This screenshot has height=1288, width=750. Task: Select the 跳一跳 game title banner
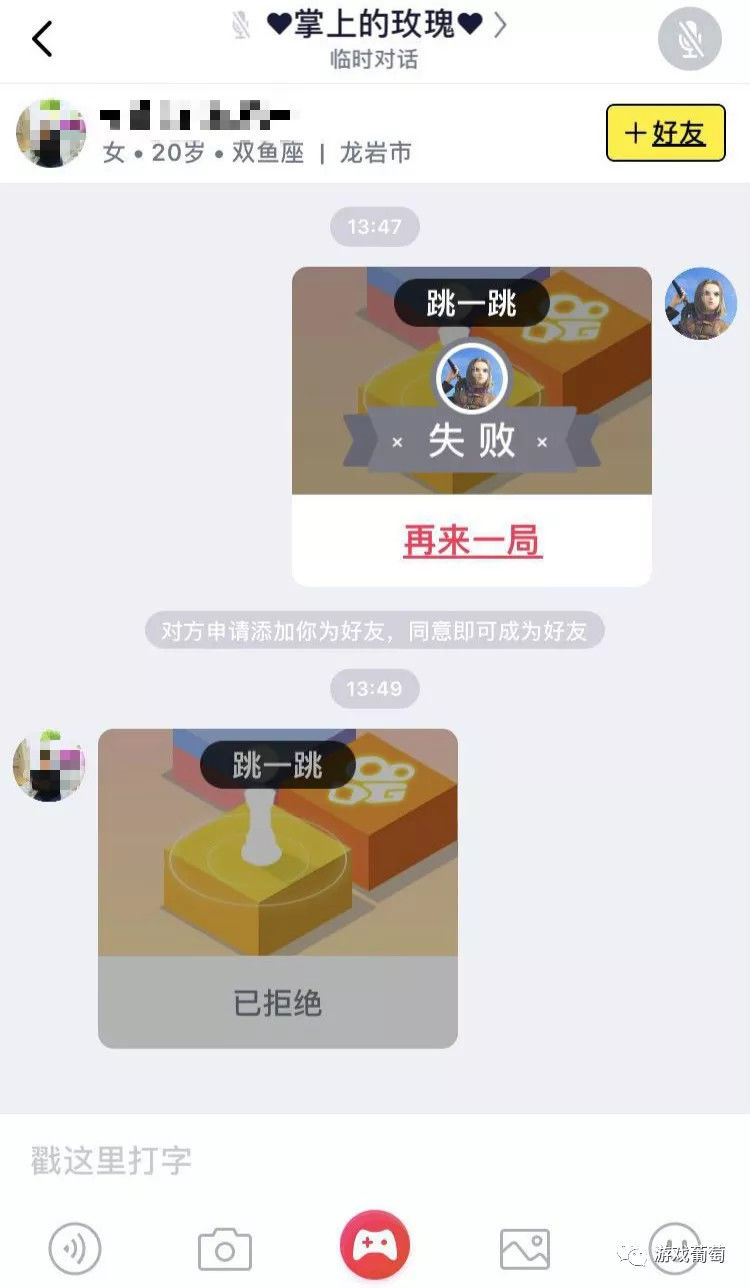click(x=472, y=303)
